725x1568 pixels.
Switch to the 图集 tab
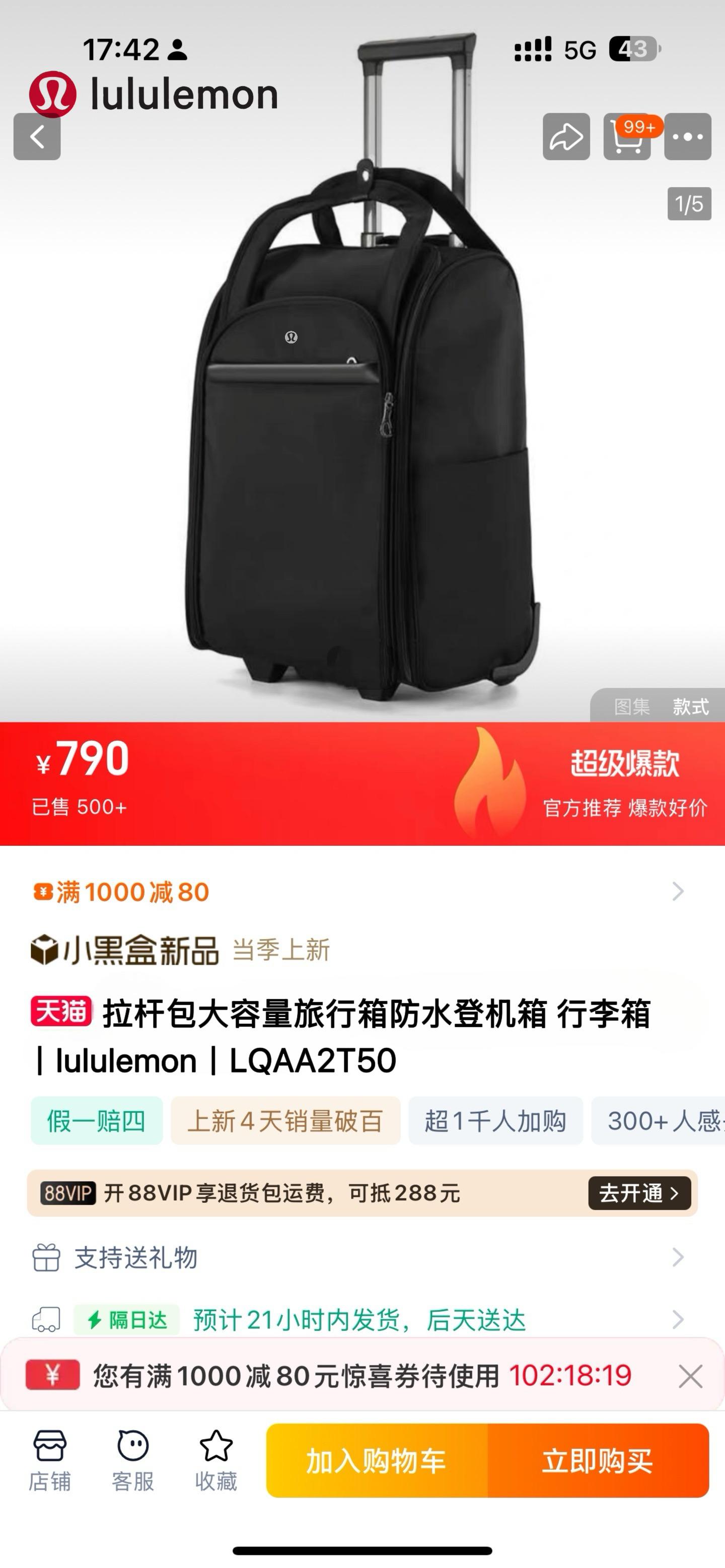[x=632, y=706]
